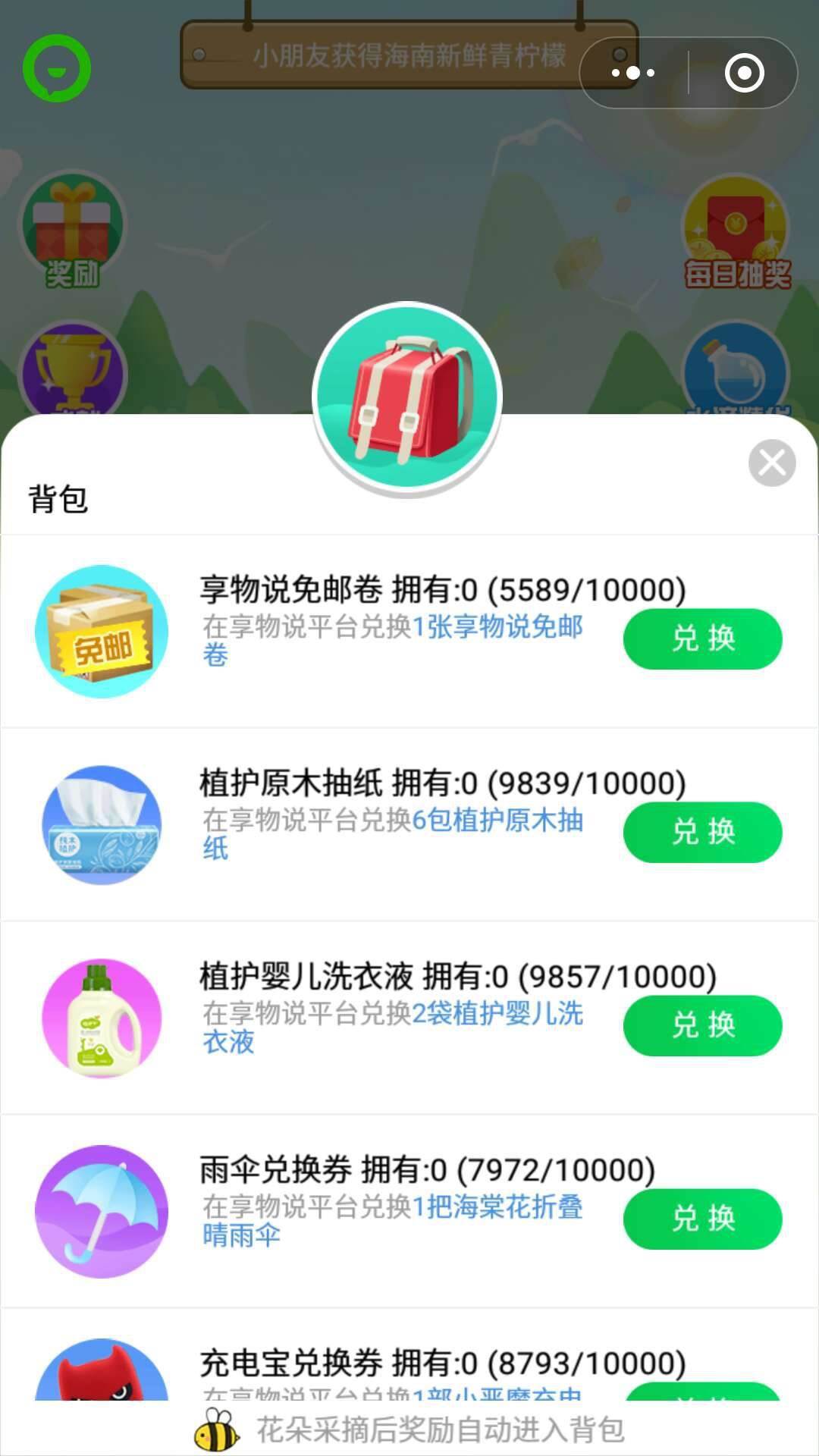Click 兑换 for the baby laundry detergent
Image resolution: width=819 pixels, height=1456 pixels.
[x=701, y=1025]
